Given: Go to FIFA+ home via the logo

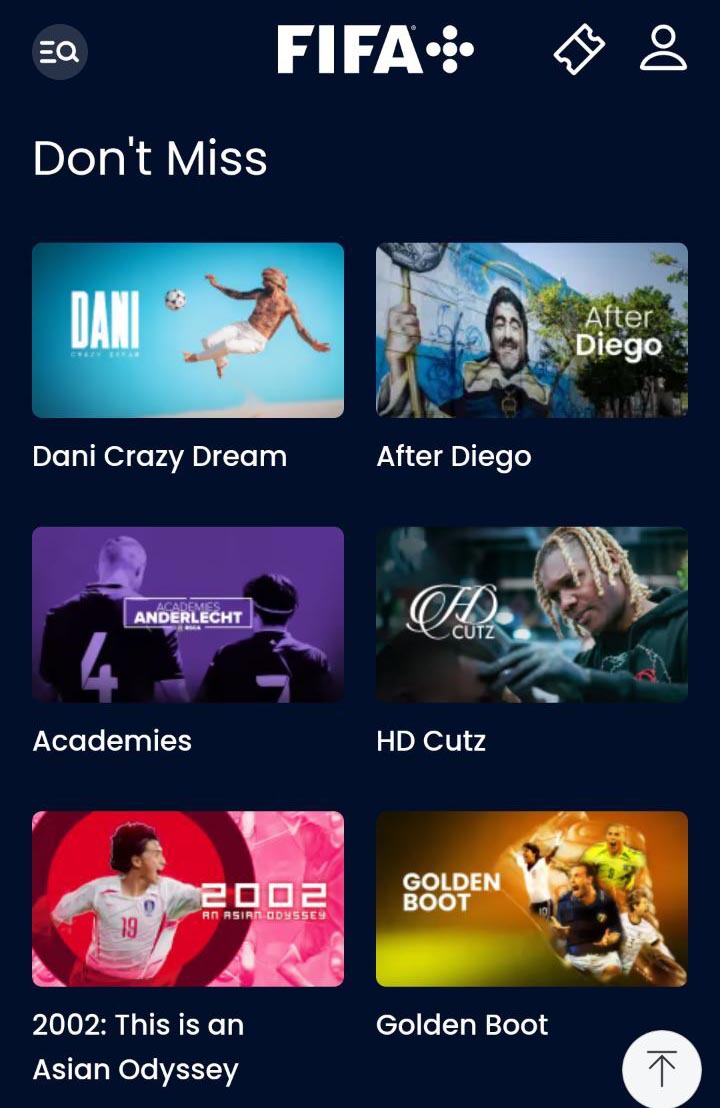Looking at the screenshot, I should pos(375,50).
